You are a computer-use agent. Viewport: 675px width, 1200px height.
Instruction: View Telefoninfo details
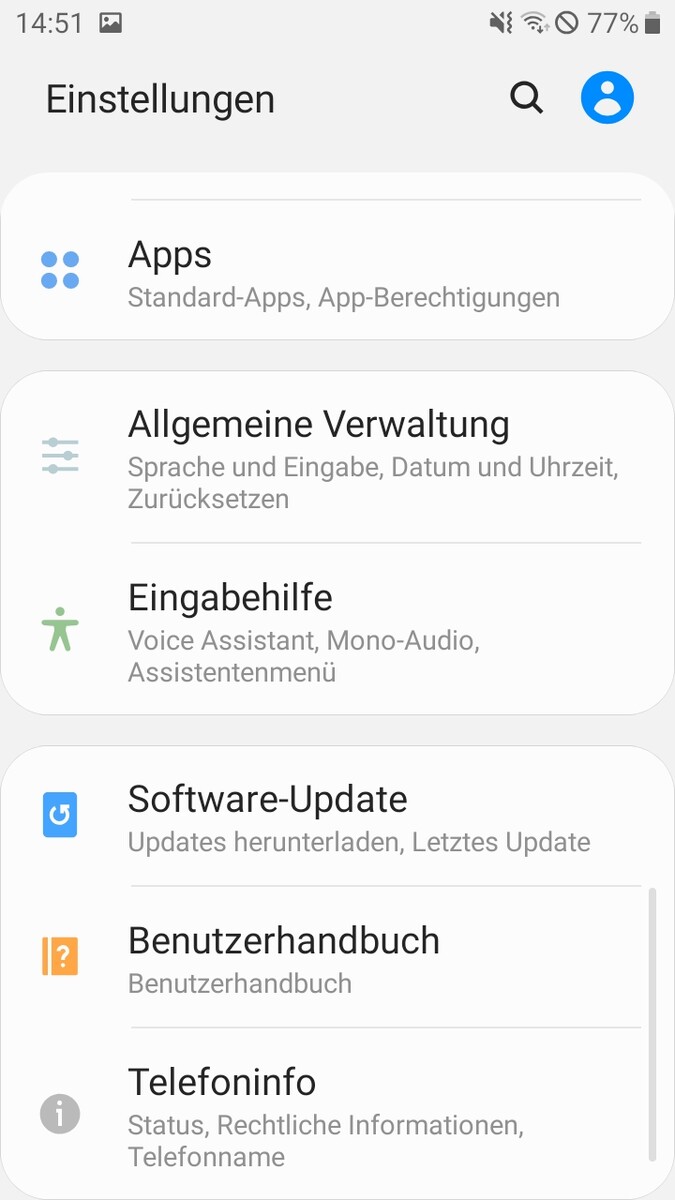(x=337, y=1114)
